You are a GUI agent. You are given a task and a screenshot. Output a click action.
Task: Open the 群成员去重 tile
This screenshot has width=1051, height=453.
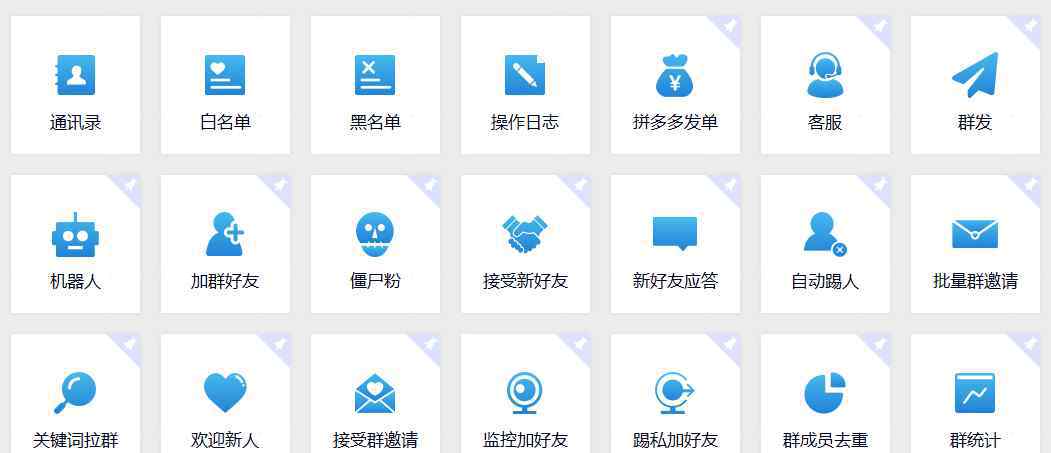click(825, 400)
